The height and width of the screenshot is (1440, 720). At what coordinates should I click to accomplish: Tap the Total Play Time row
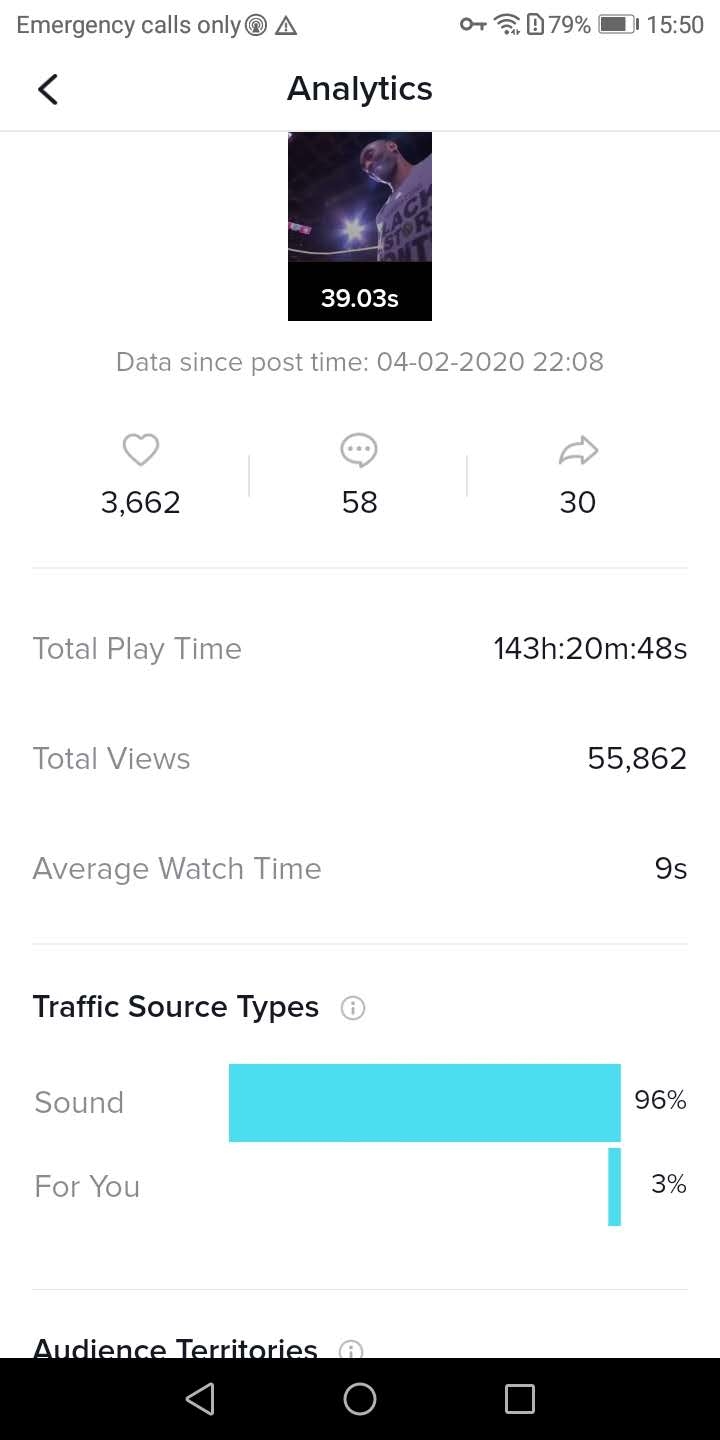(360, 648)
